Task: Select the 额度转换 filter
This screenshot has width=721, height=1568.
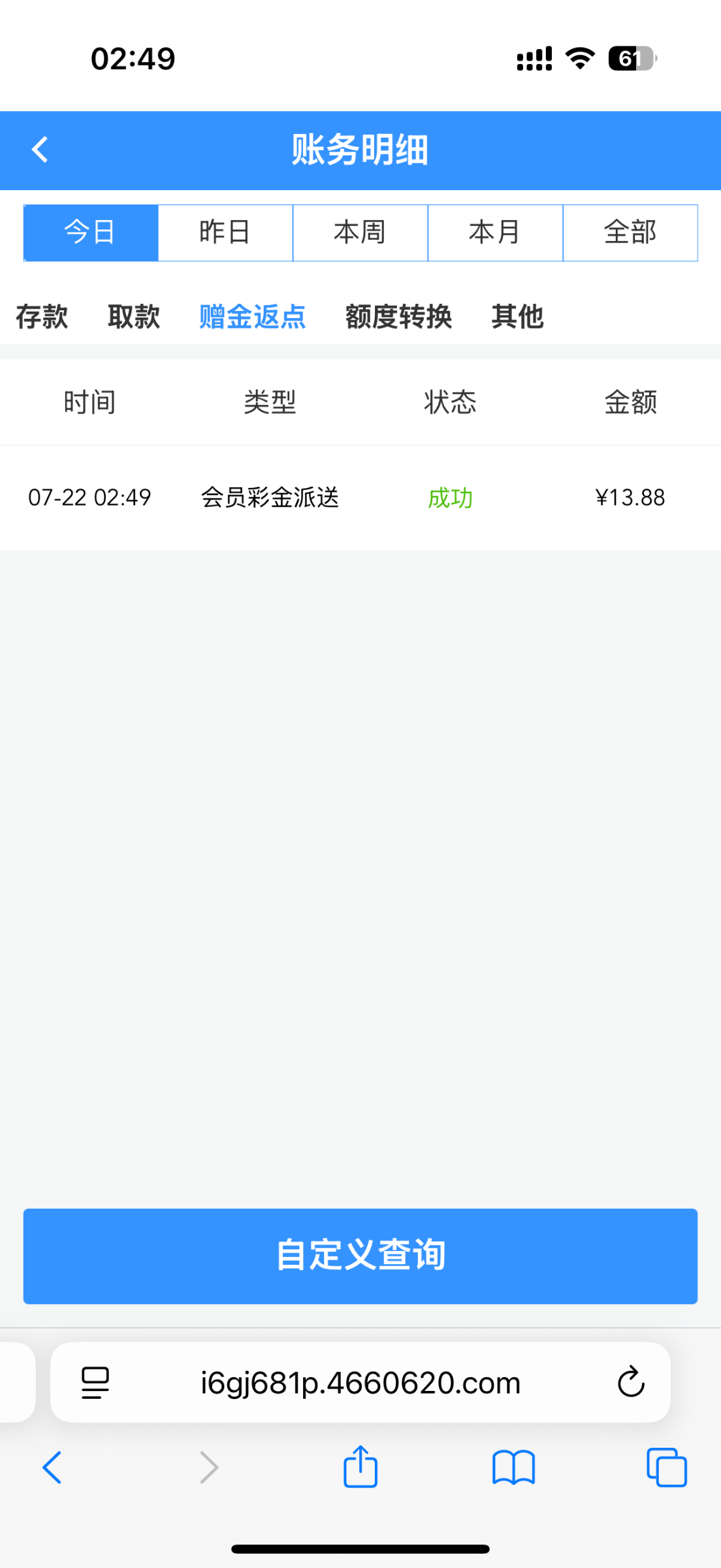Action: coord(399,316)
